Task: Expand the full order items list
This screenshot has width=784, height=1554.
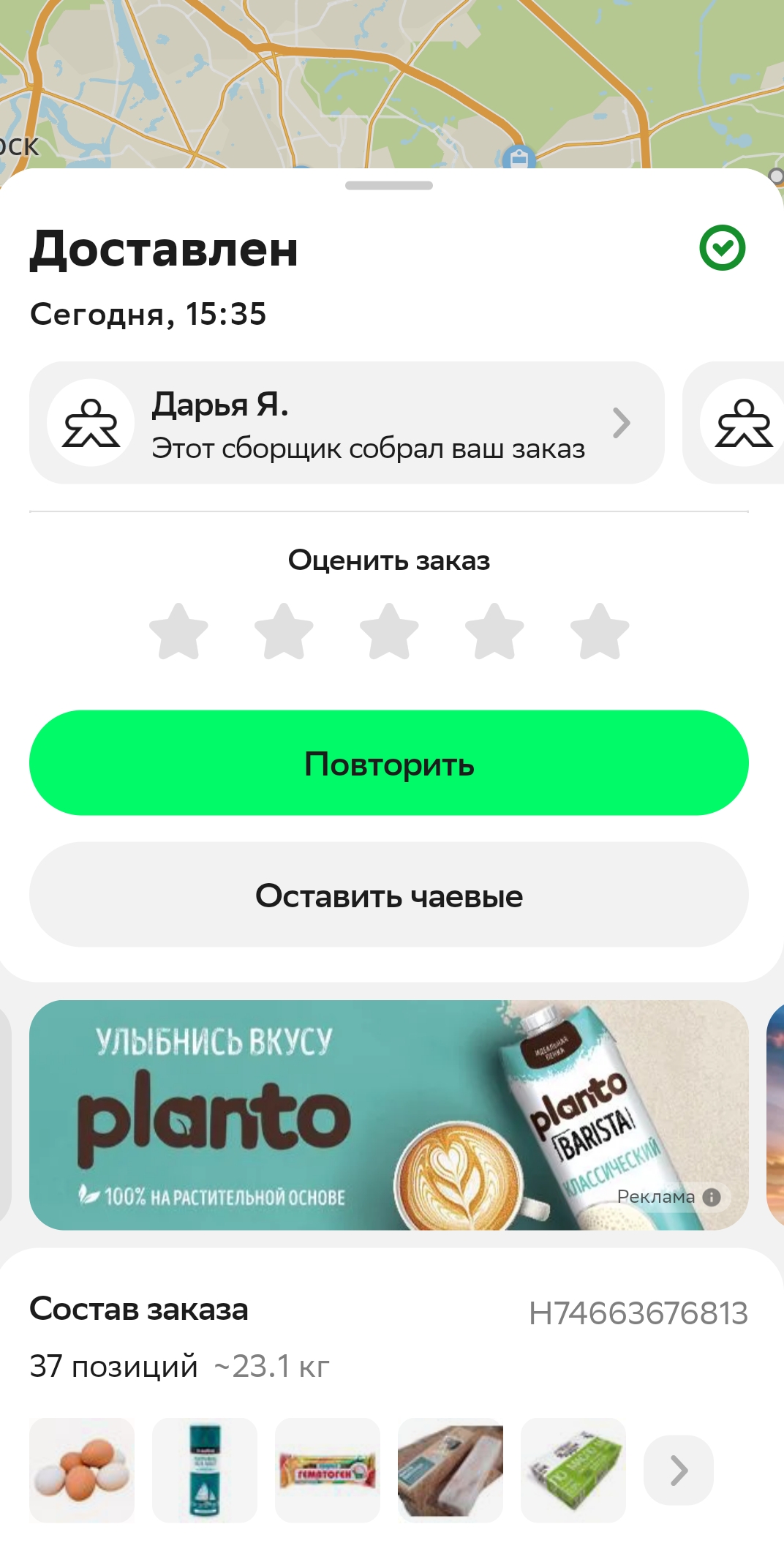Action: click(x=679, y=1470)
